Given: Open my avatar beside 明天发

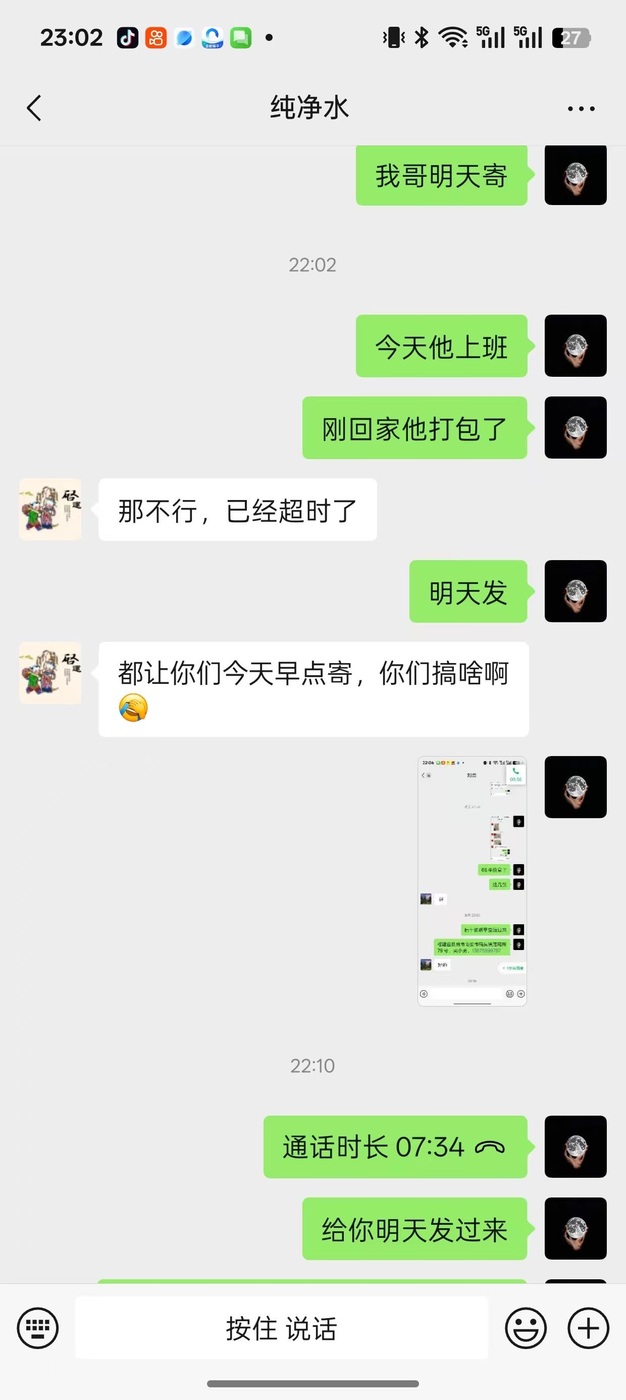Looking at the screenshot, I should coord(575,591).
